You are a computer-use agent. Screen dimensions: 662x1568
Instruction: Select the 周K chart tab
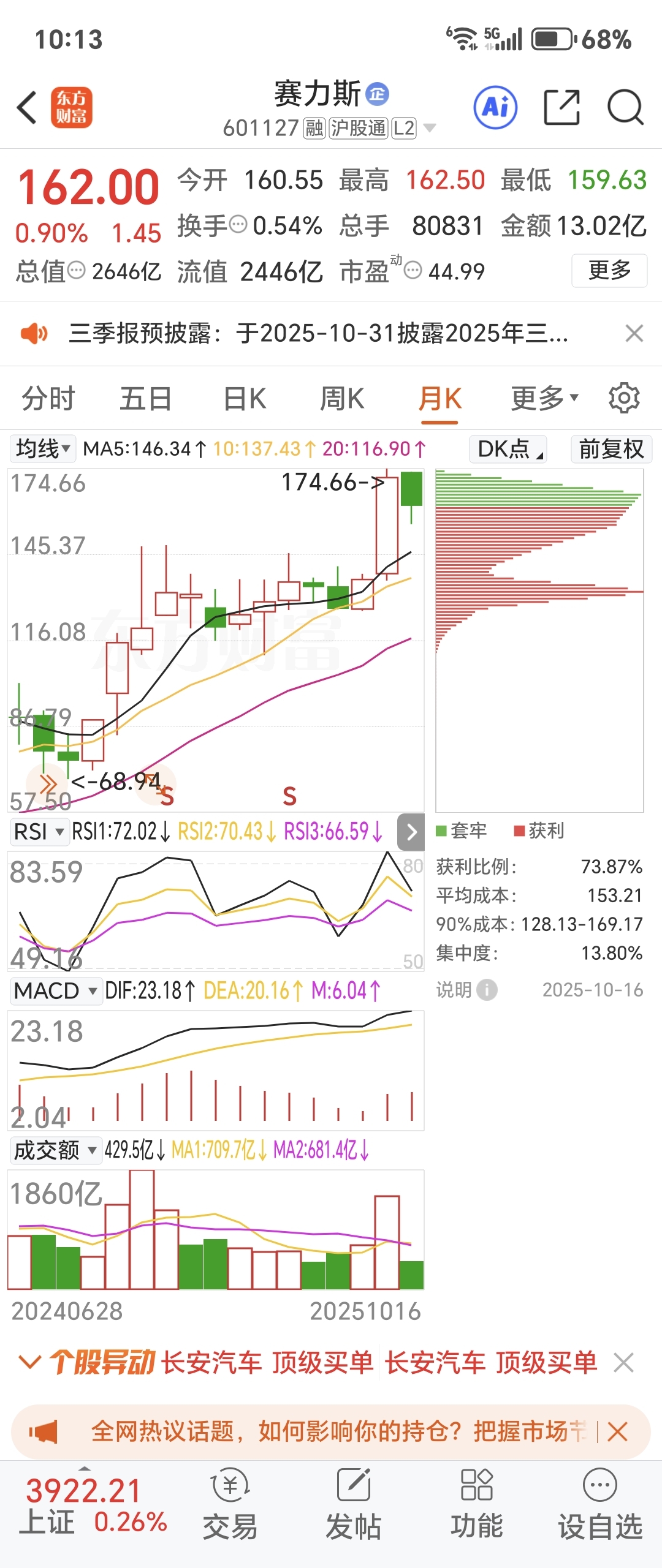point(342,399)
